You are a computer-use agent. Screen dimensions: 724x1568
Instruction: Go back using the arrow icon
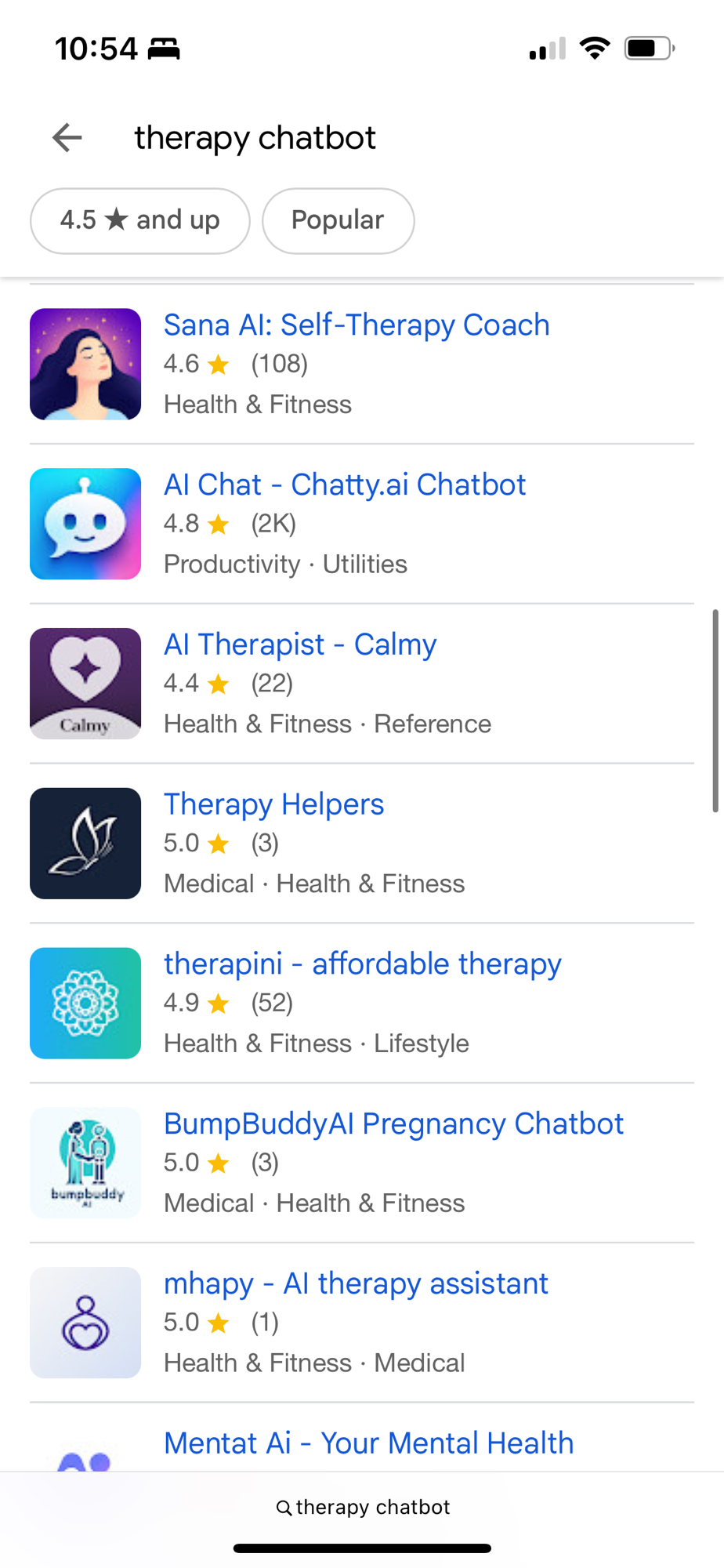pos(67,138)
